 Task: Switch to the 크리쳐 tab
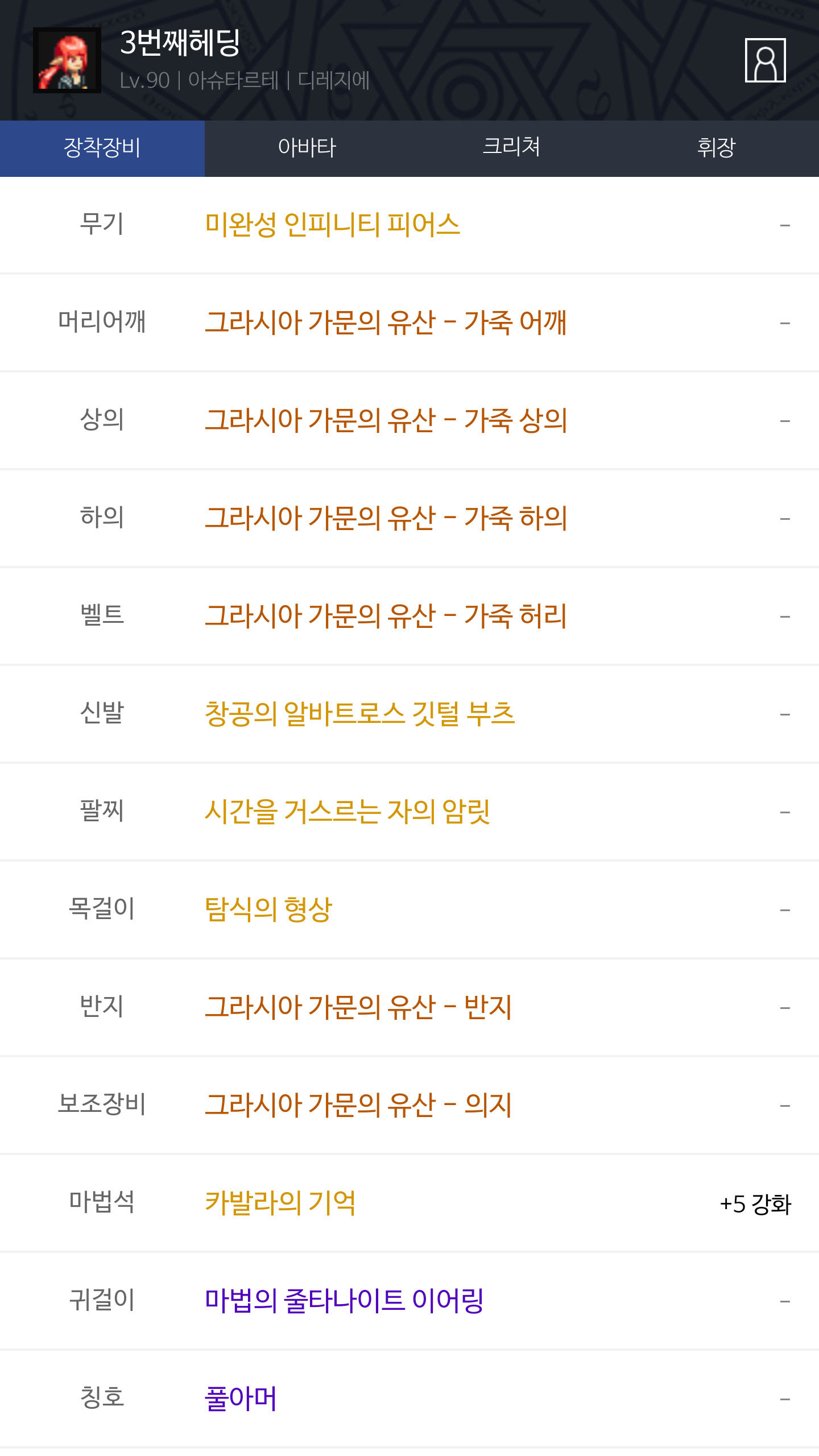click(511, 148)
